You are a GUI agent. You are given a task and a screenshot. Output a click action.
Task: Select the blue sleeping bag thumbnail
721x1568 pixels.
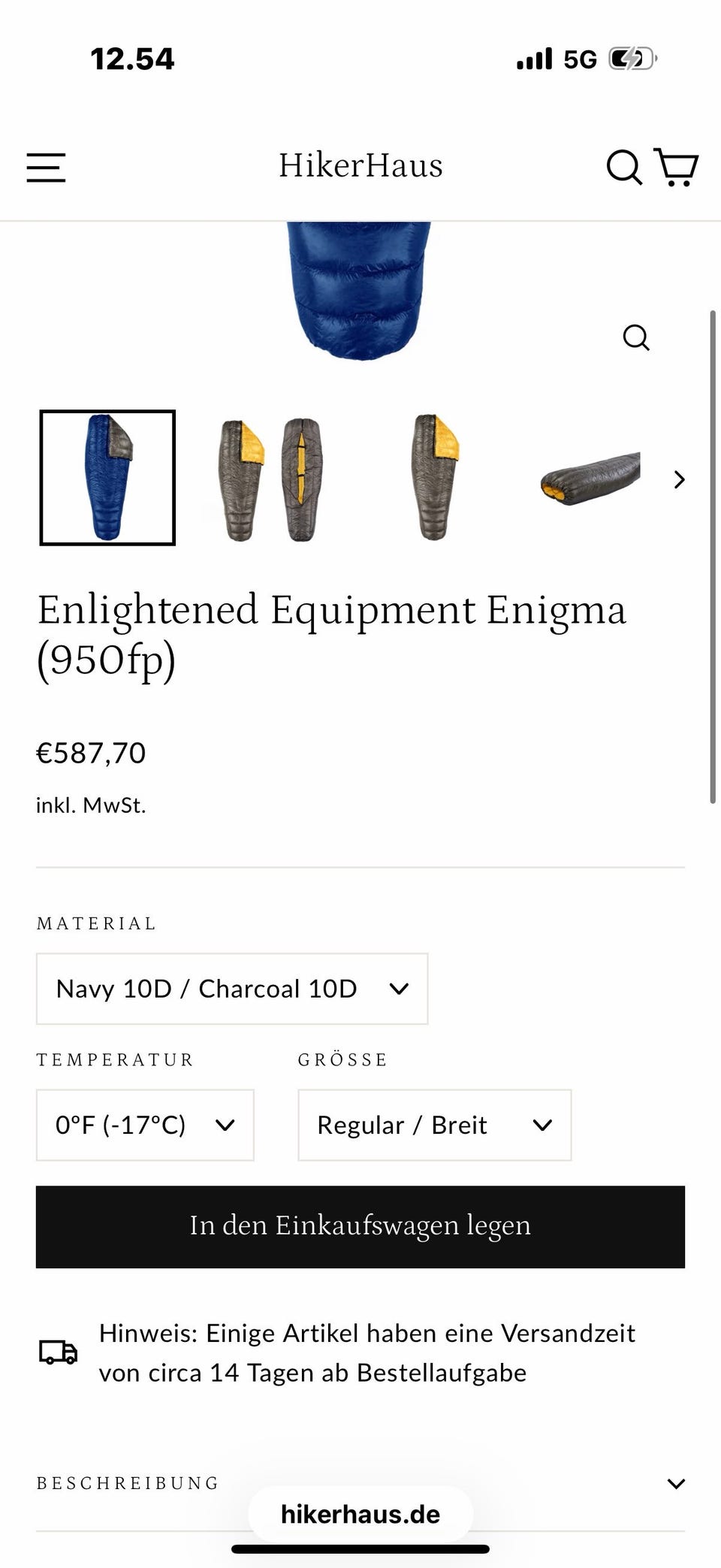pos(107,478)
